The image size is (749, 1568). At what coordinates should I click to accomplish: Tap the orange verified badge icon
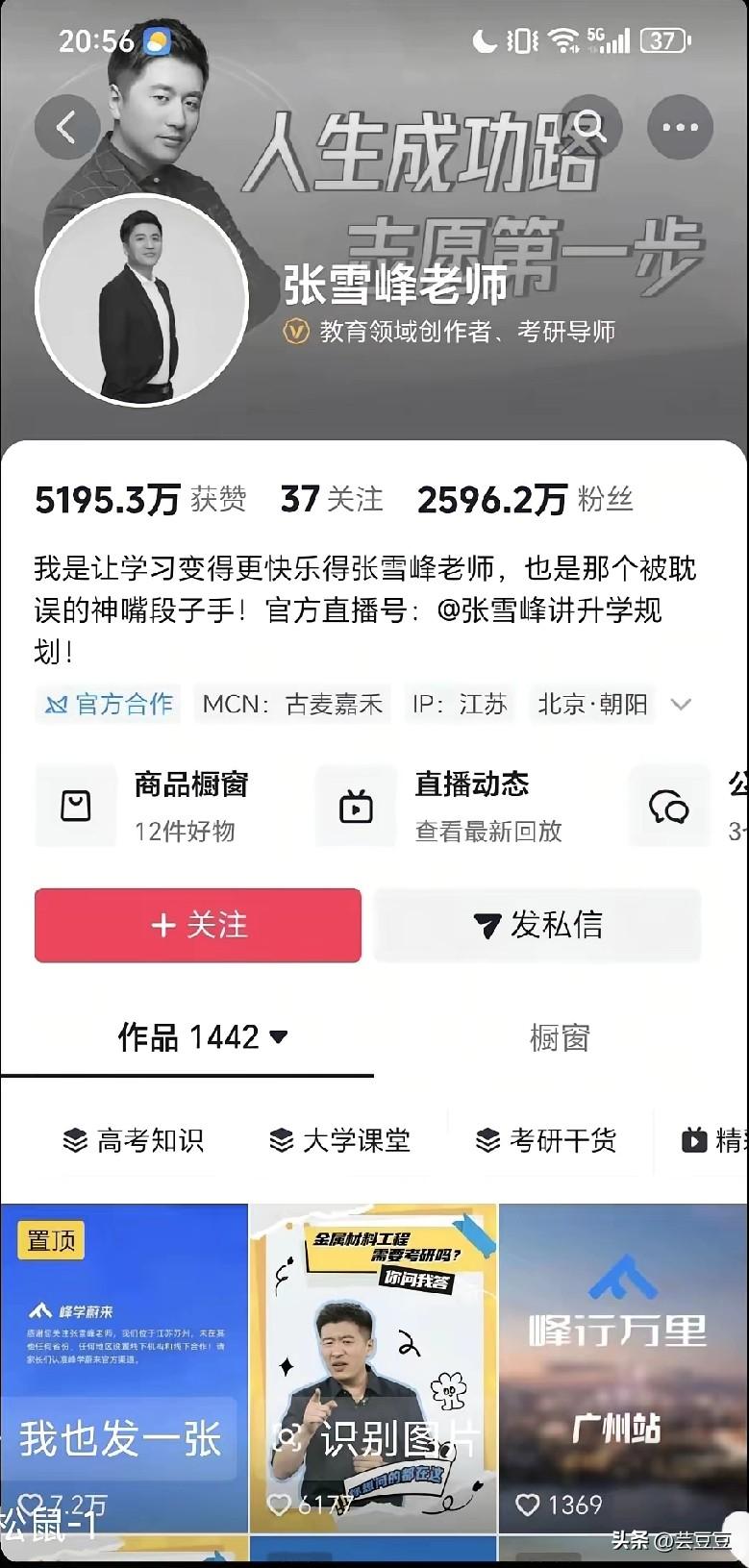click(x=298, y=332)
